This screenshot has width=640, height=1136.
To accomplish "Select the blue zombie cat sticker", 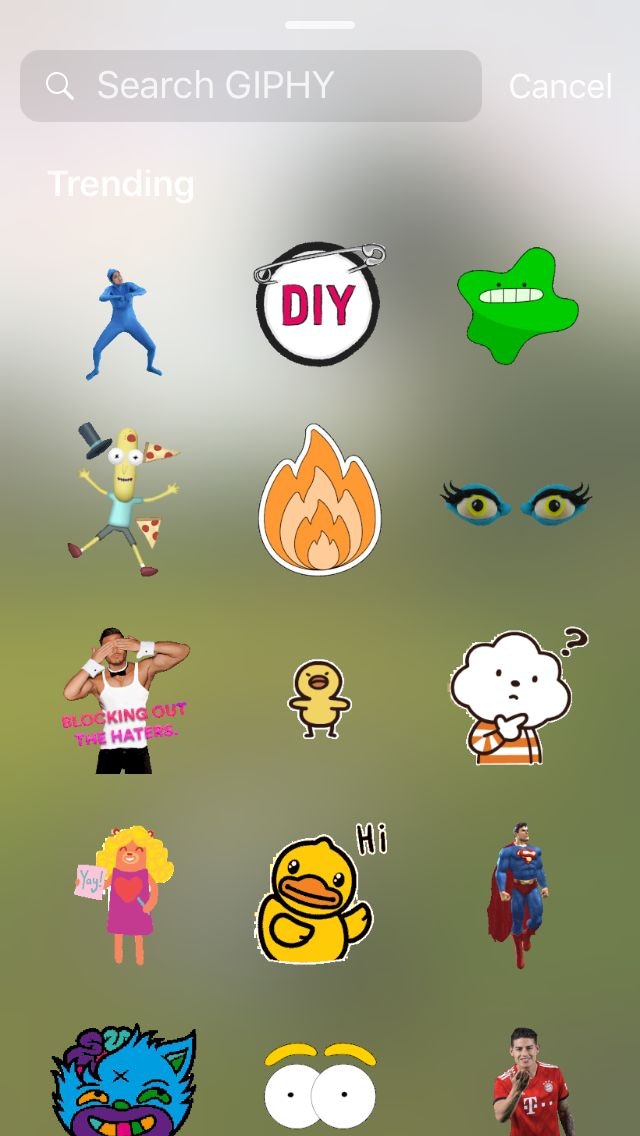I will pos(123,1080).
